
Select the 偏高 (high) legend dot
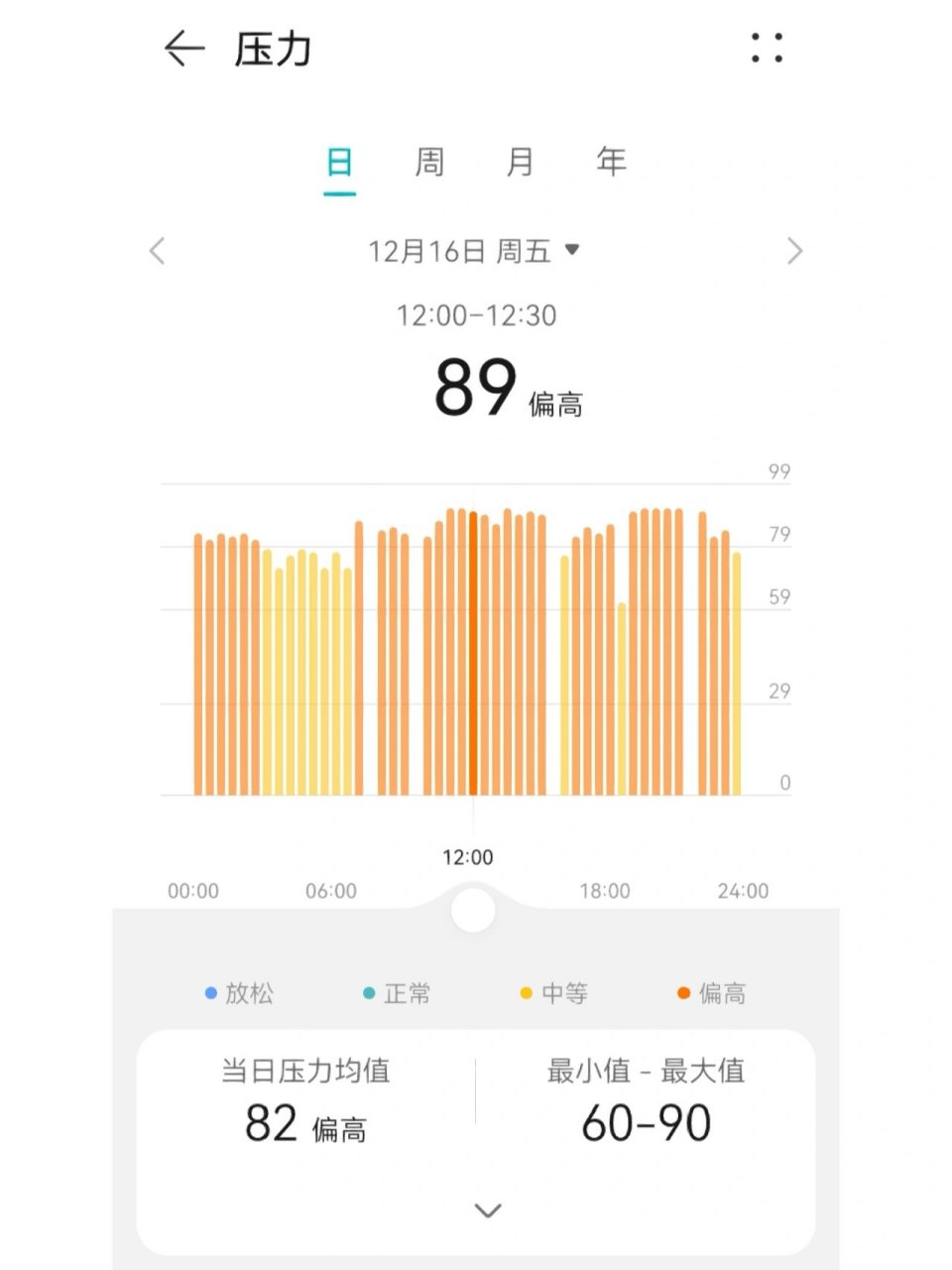pos(682,992)
